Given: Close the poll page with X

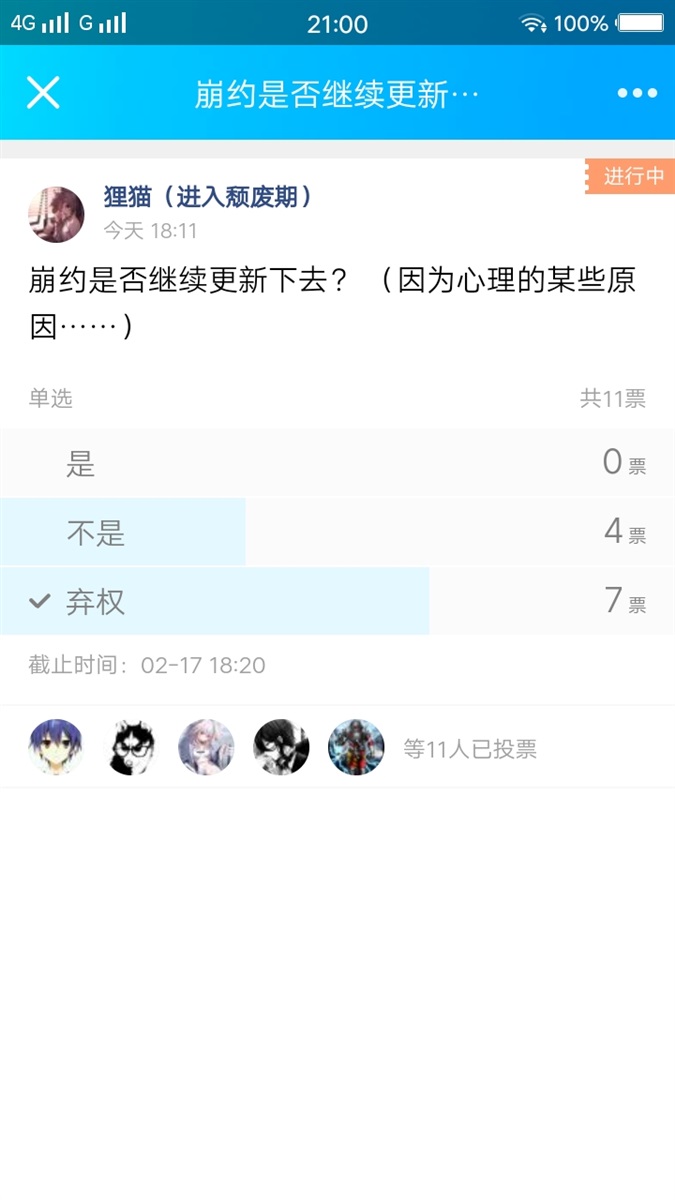Looking at the screenshot, I should click(43, 93).
